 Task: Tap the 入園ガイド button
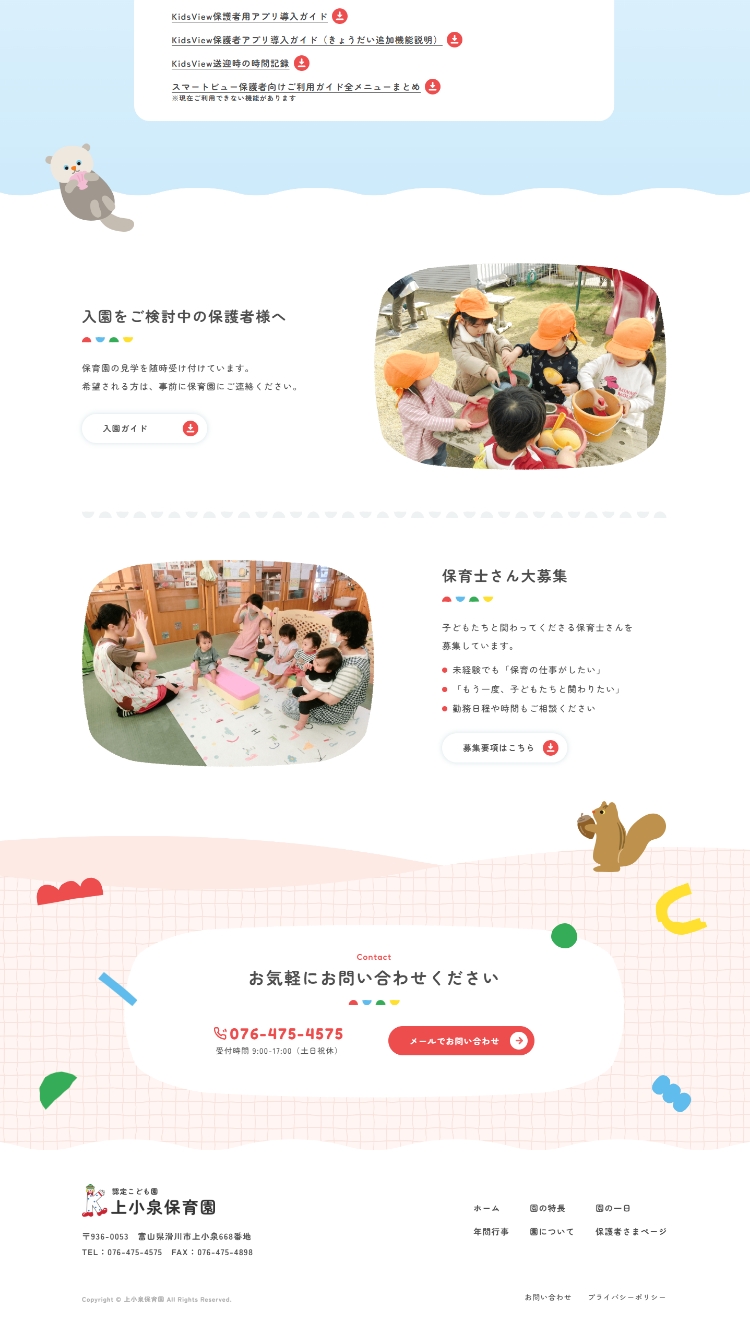pos(145,428)
